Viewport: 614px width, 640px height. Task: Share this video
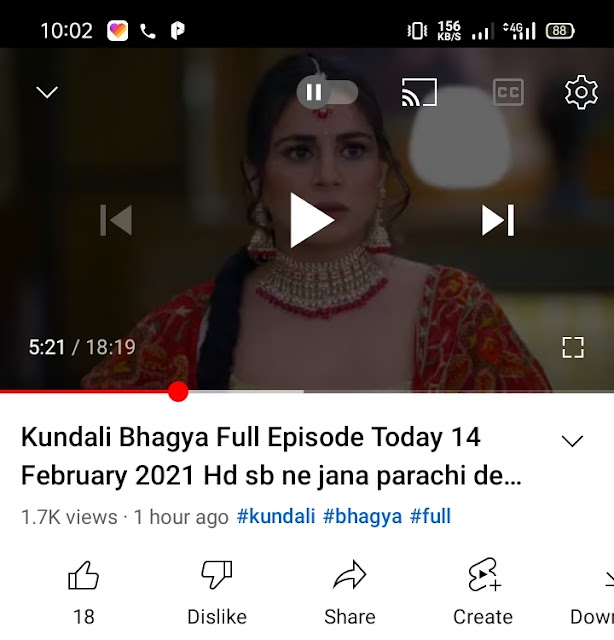(x=350, y=593)
